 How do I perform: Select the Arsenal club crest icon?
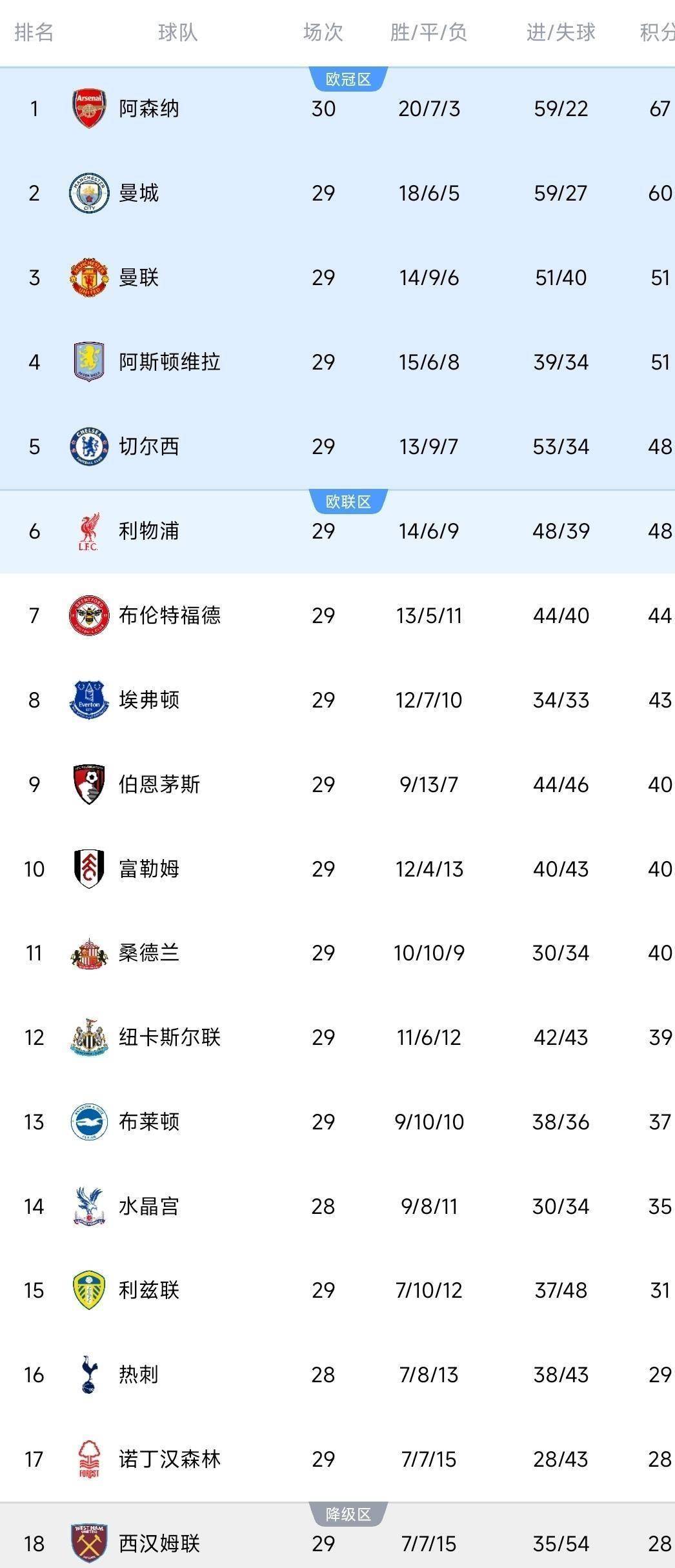pyautogui.click(x=88, y=108)
